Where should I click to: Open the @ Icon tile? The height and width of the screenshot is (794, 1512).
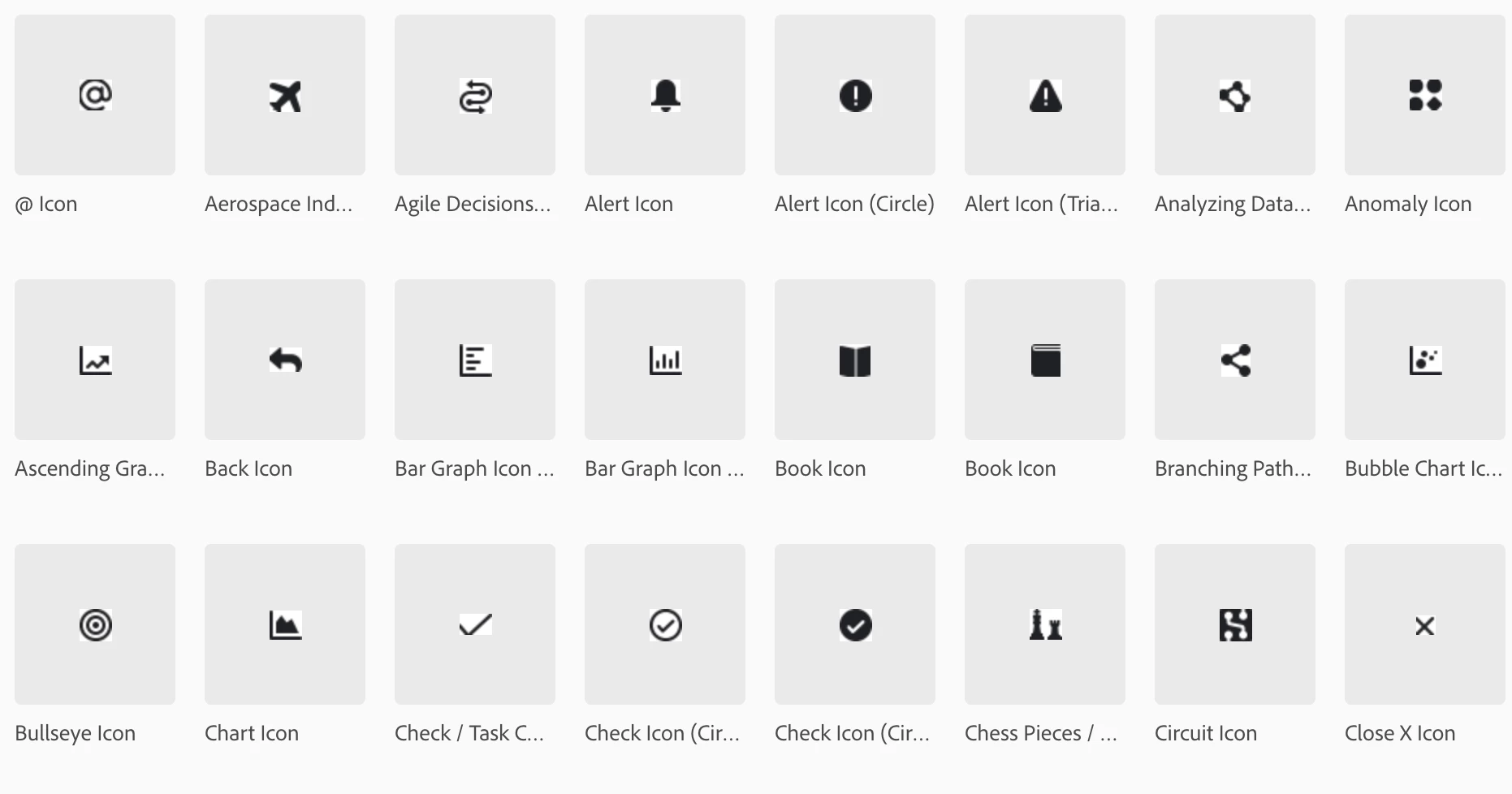coord(95,95)
